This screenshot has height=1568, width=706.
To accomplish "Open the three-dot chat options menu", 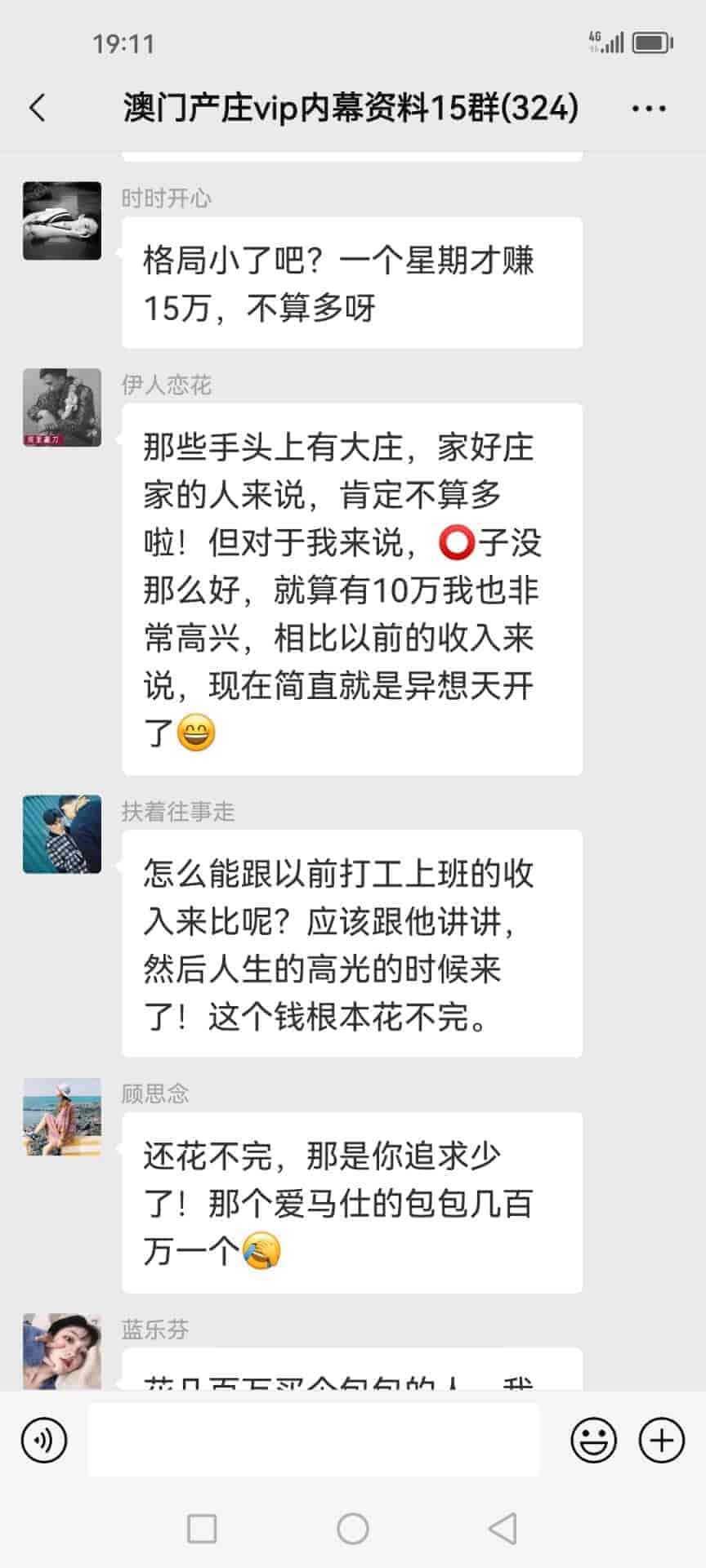I will (x=649, y=108).
